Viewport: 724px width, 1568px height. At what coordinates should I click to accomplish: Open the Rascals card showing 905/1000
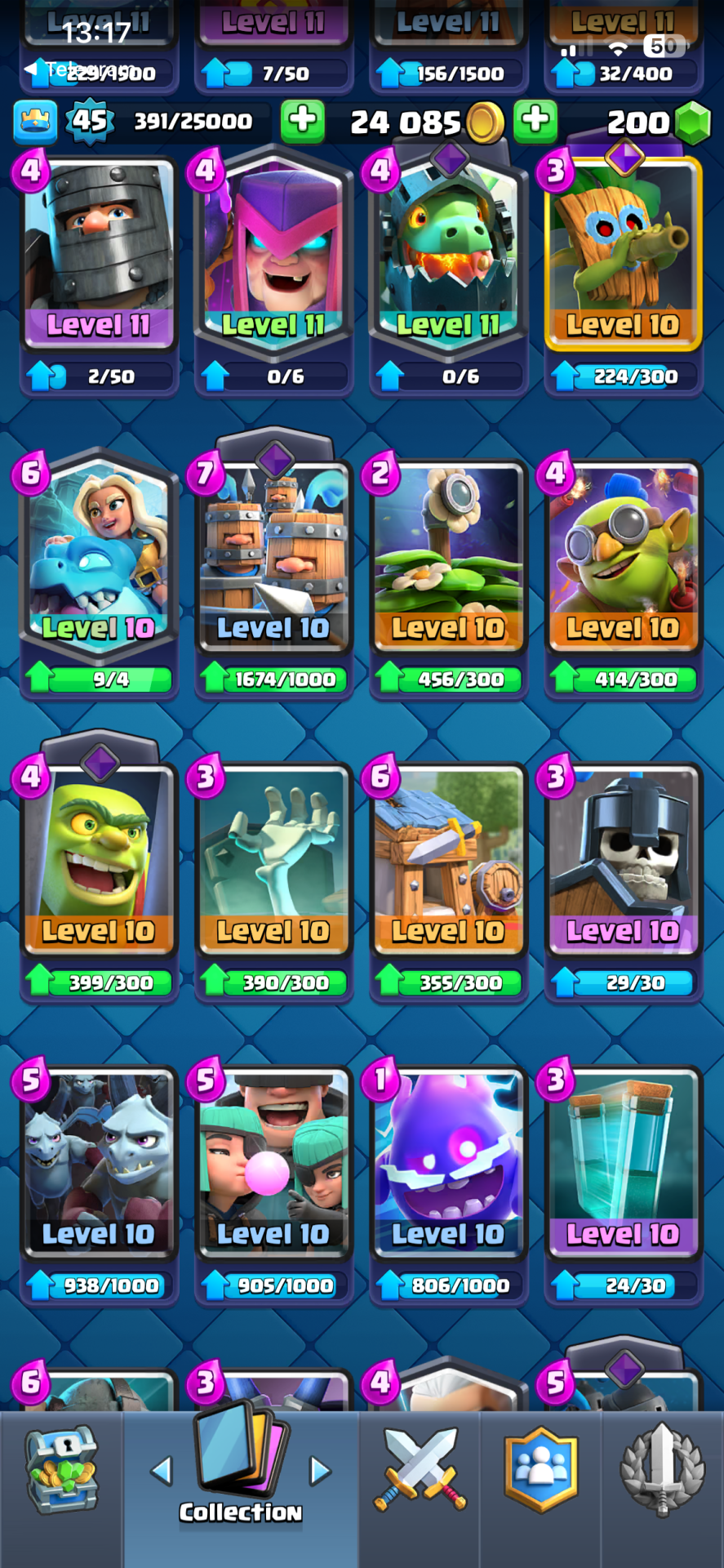[x=274, y=1160]
